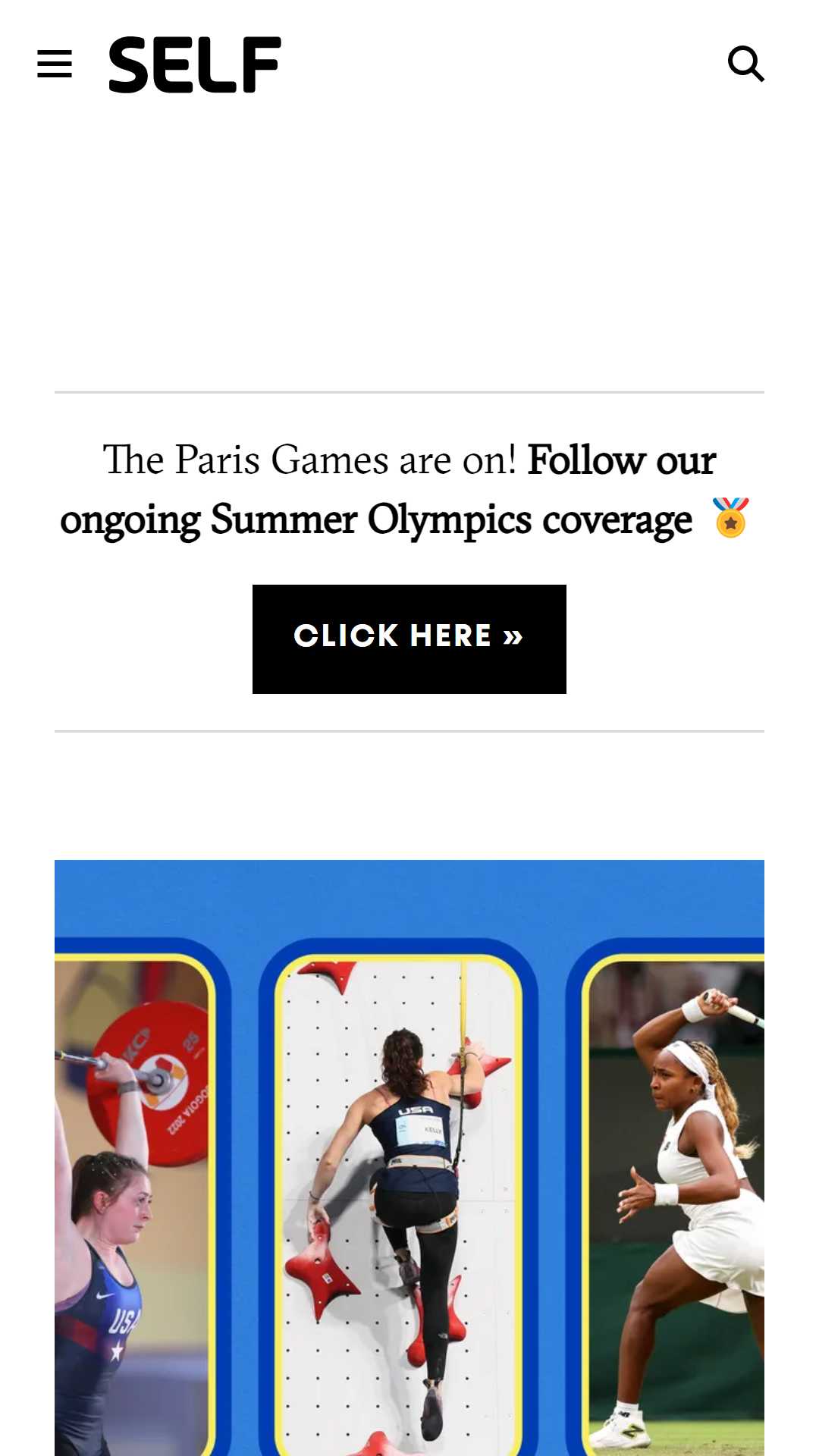Open the search magnifier icon
This screenshot has width=819, height=1456.
746,64
